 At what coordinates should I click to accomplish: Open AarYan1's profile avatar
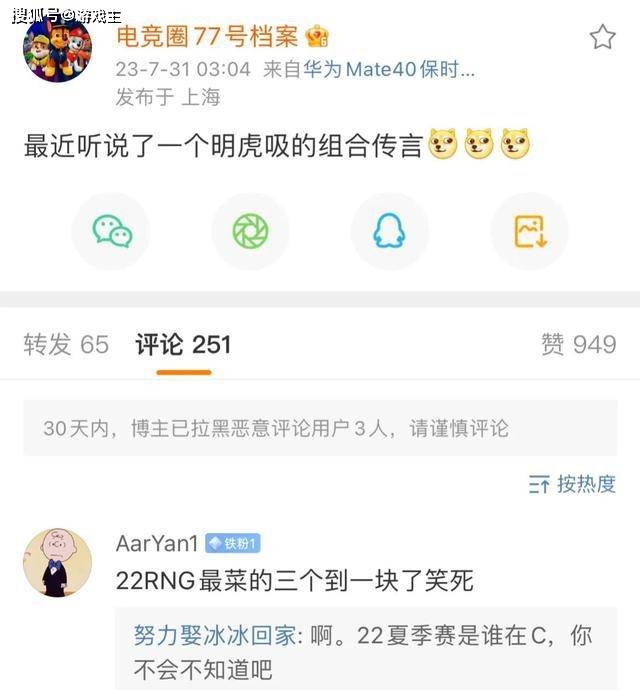pos(57,564)
